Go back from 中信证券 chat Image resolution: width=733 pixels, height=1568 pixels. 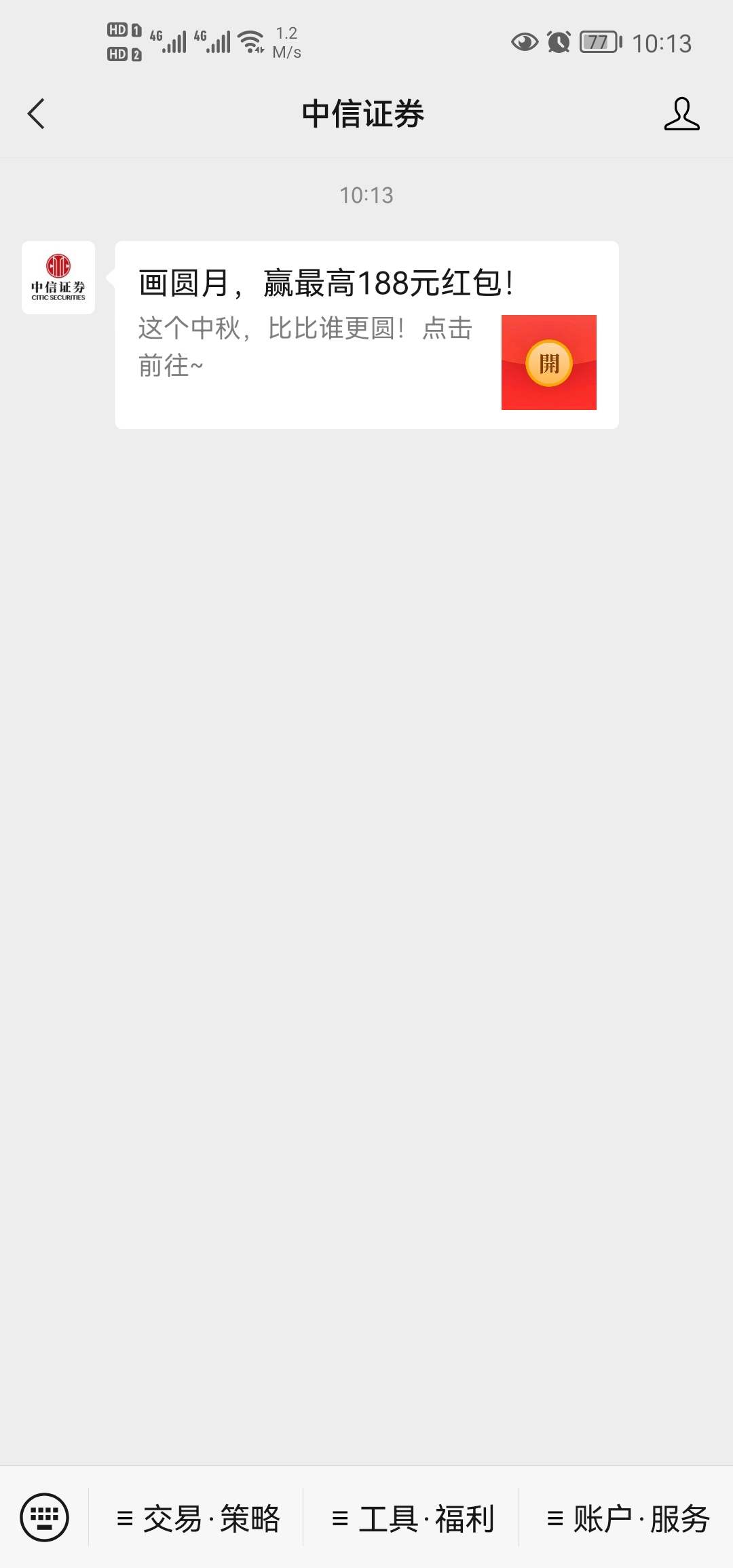click(x=37, y=113)
